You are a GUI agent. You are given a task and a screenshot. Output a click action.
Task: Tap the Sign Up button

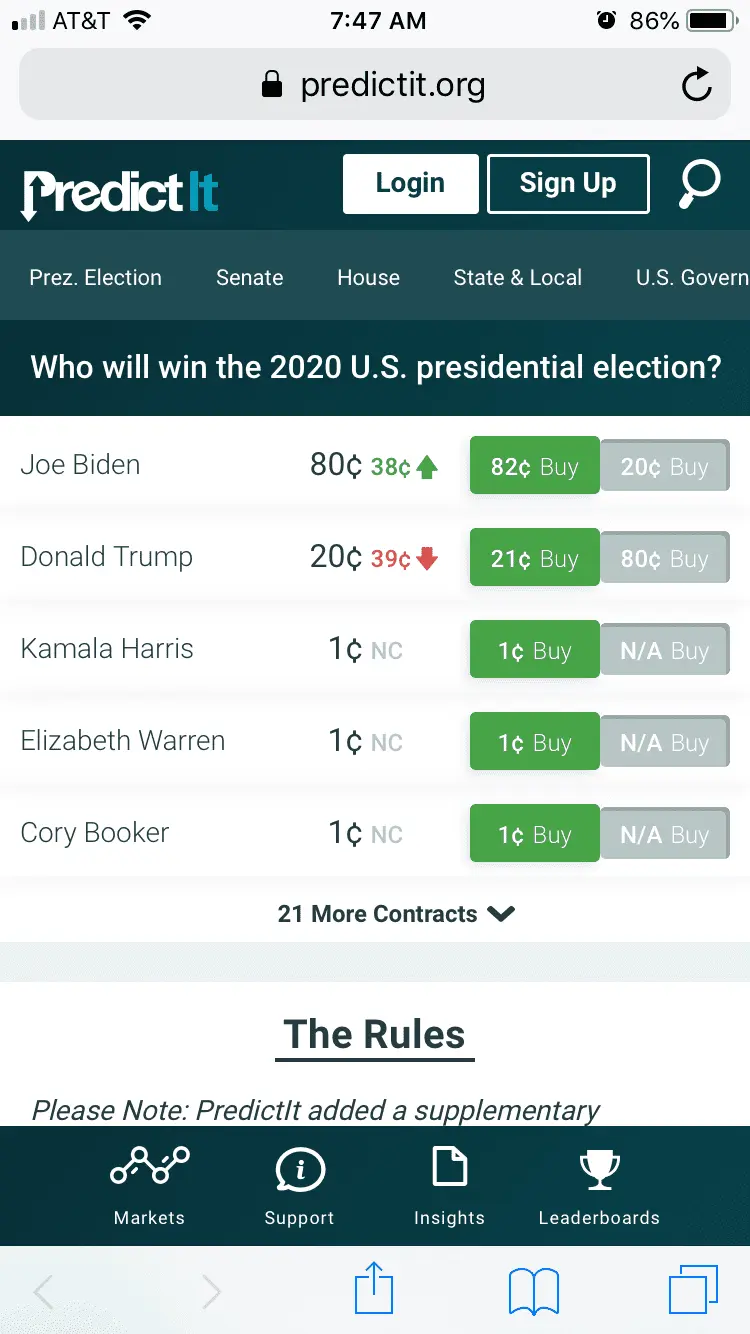pyautogui.click(x=568, y=184)
